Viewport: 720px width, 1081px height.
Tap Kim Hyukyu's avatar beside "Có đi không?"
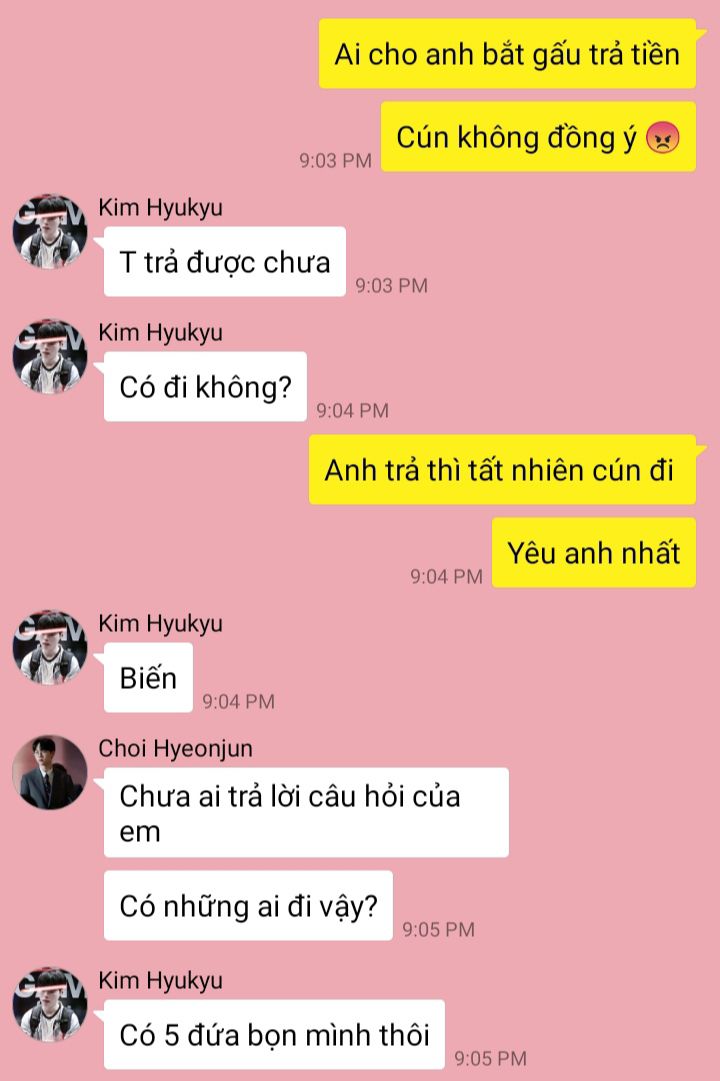[x=50, y=356]
